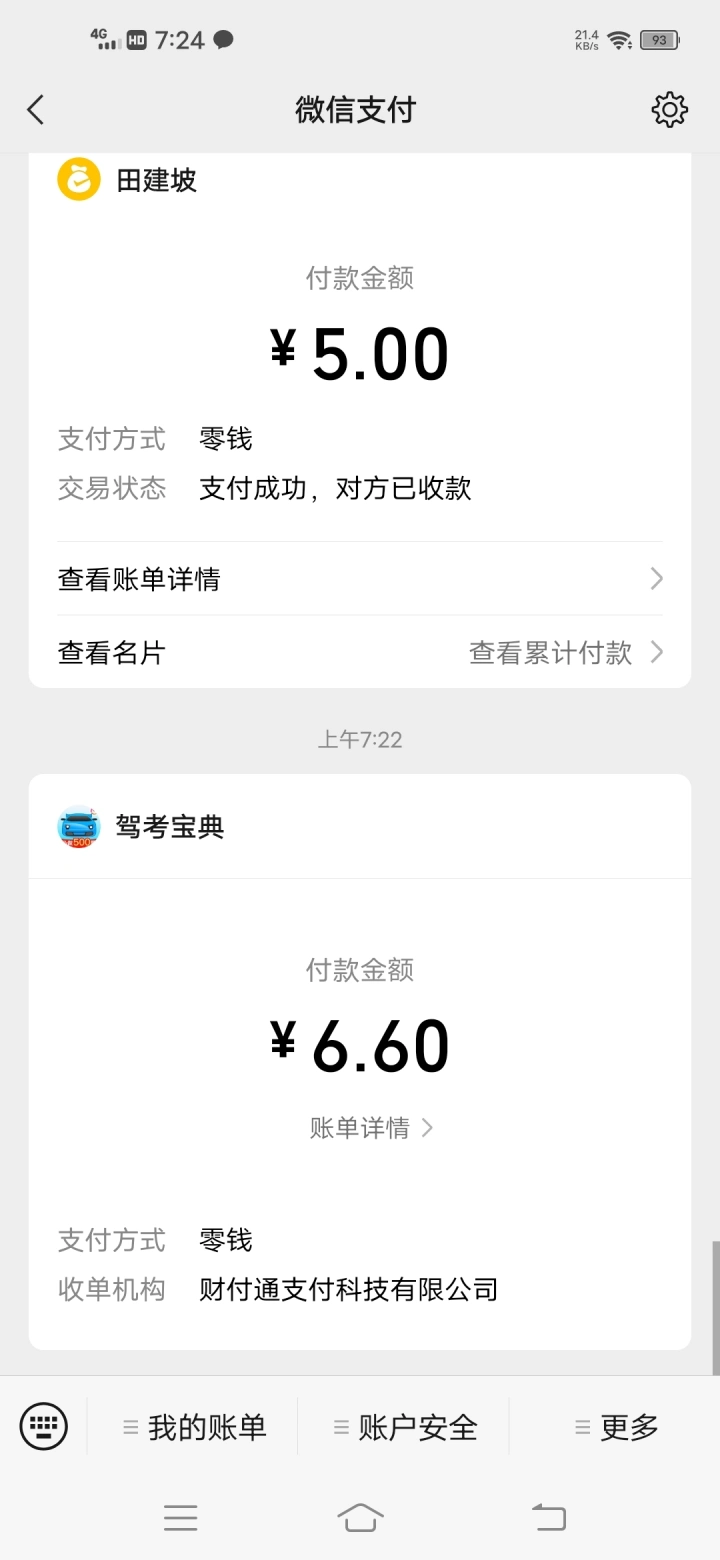View 查看累计付款
Viewport: 720px width, 1560px height.
pyautogui.click(x=566, y=653)
